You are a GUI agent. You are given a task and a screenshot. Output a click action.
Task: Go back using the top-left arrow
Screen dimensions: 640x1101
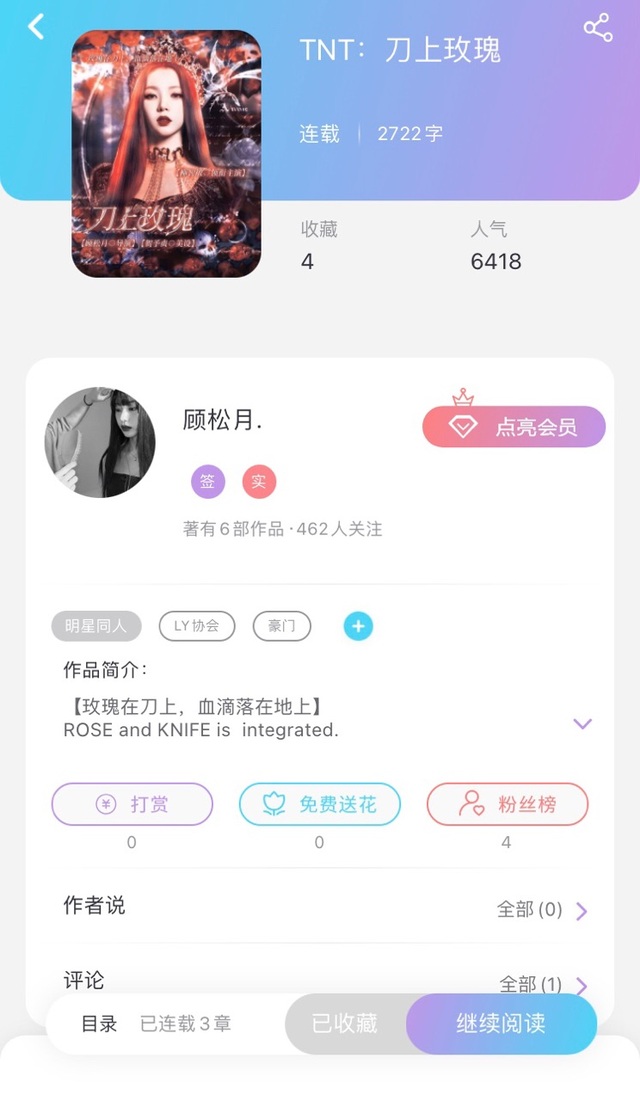coord(36,27)
